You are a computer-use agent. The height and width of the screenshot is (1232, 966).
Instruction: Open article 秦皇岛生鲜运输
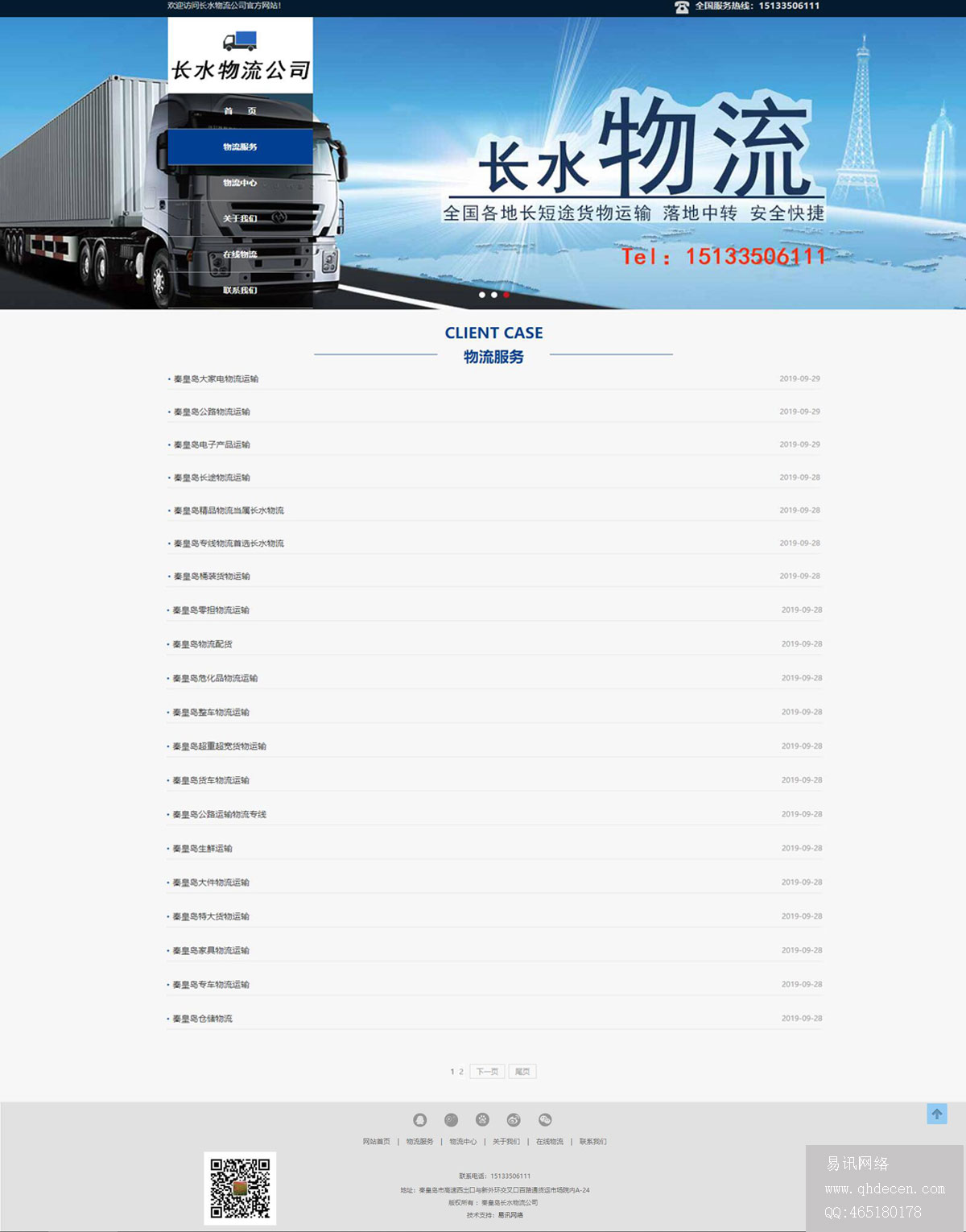(x=202, y=849)
